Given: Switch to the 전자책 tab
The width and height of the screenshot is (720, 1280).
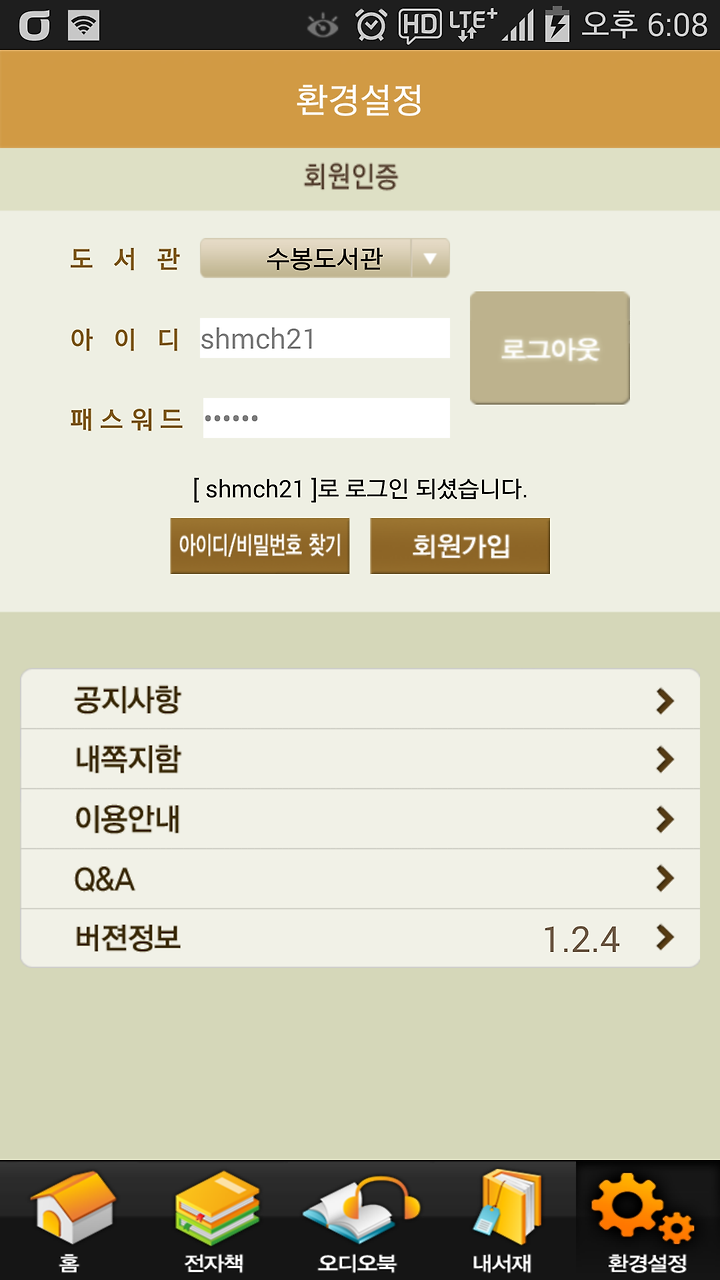Looking at the screenshot, I should click(216, 1221).
